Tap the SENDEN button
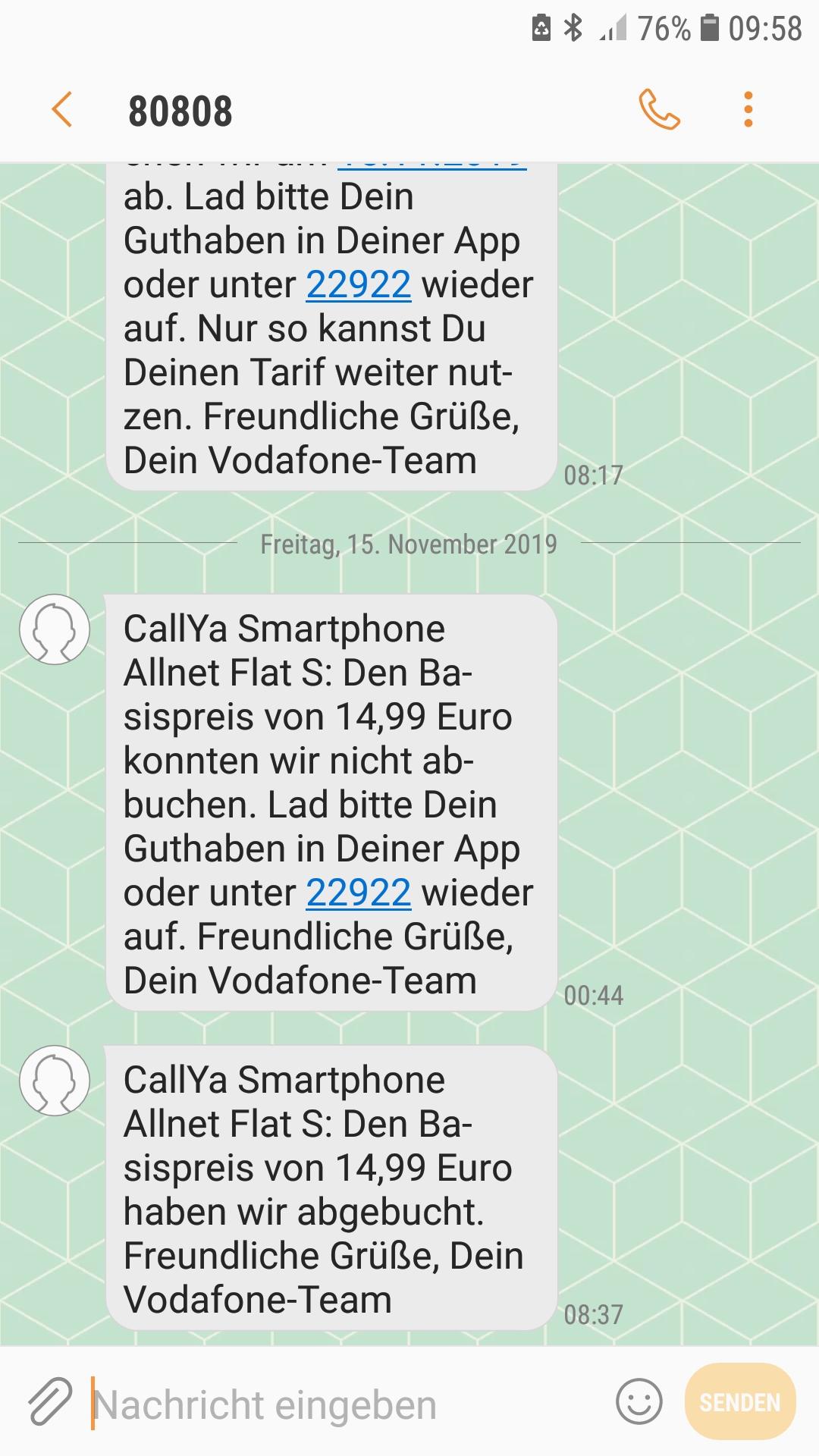 pyautogui.click(x=739, y=1401)
